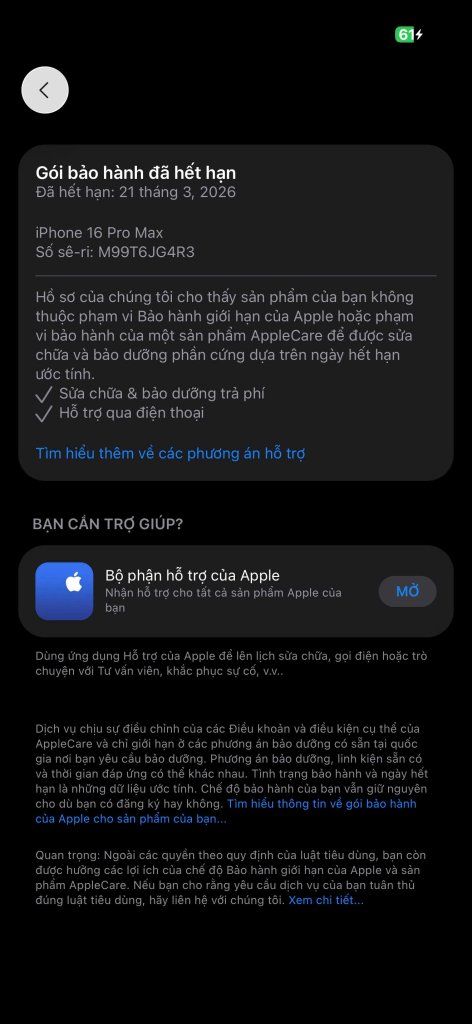The height and width of the screenshot is (1024, 472).
Task: Open "Tìm hiểu thông tin về gói bảo hành" link
Action: click(322, 803)
